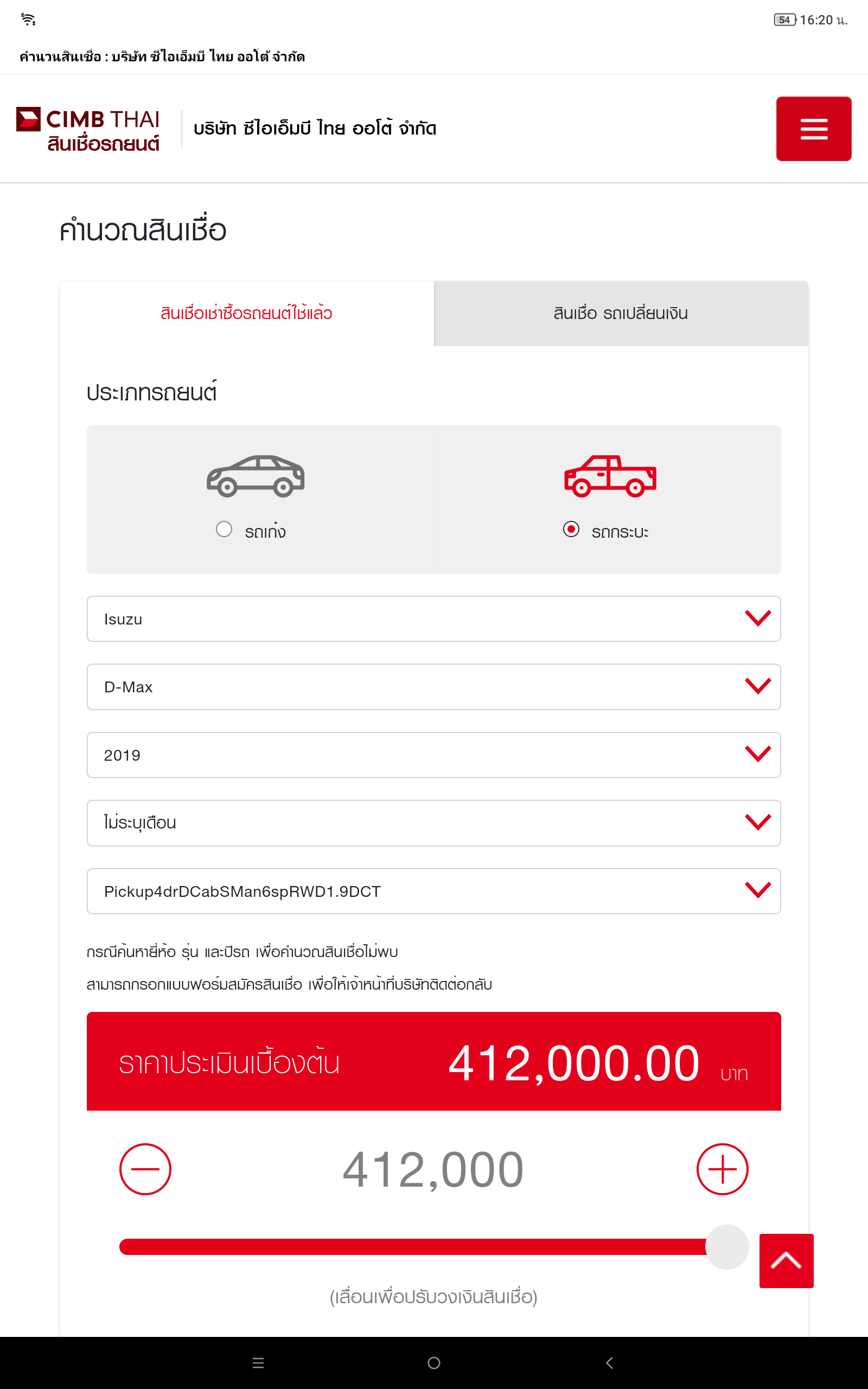Go to the system home screen
This screenshot has height=1389, width=868.
pos(434,1362)
